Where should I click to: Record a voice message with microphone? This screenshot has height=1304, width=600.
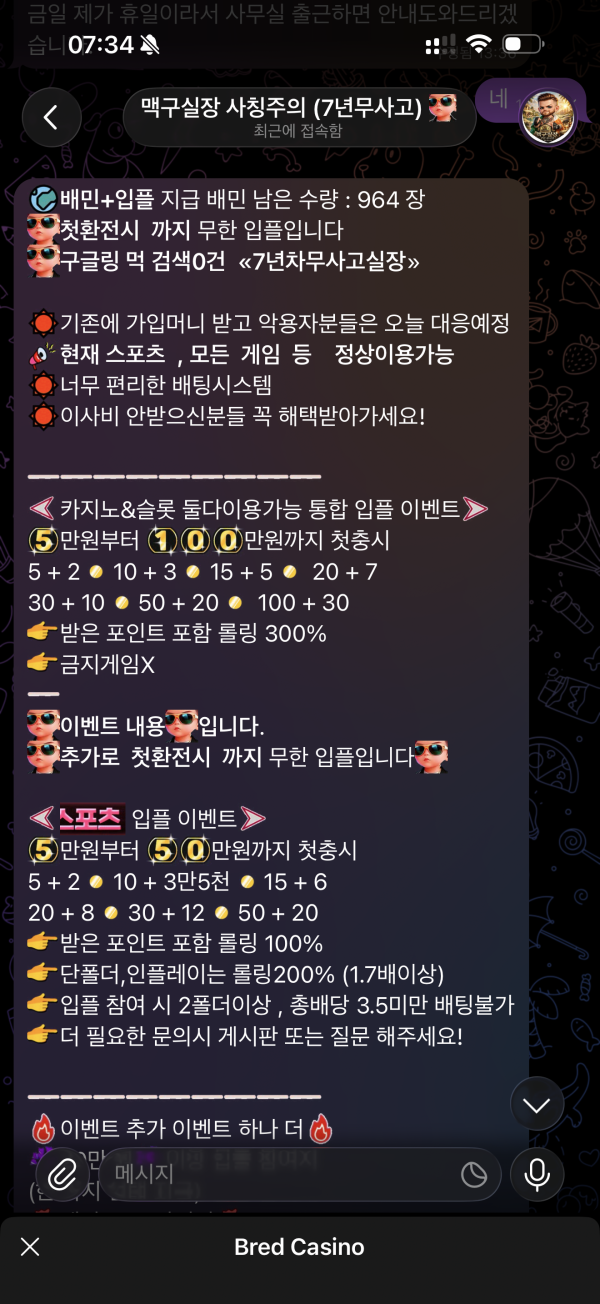(x=537, y=1174)
